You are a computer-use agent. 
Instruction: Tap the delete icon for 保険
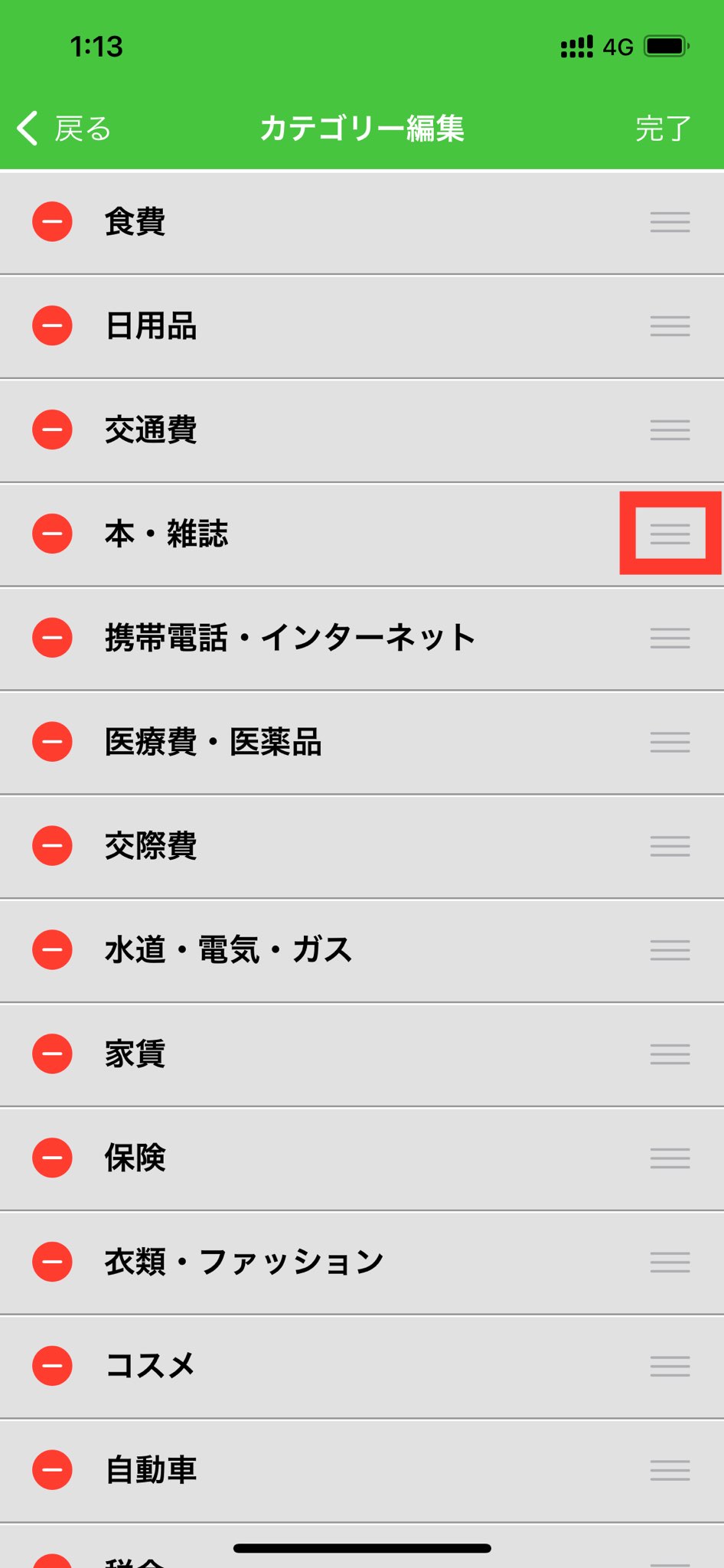(x=52, y=1158)
